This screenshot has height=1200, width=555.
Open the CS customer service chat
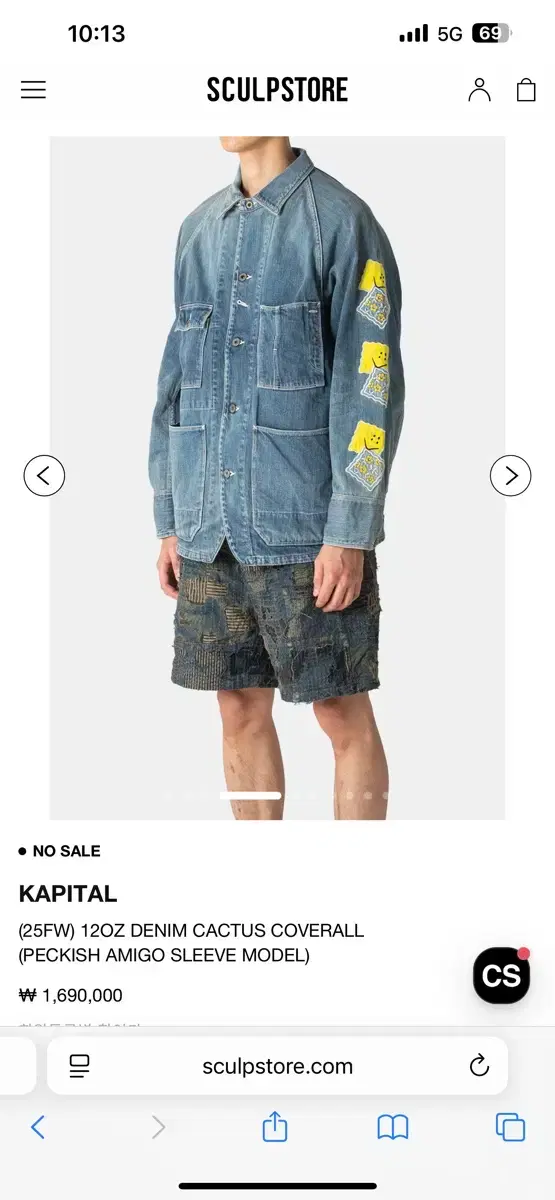coord(501,975)
